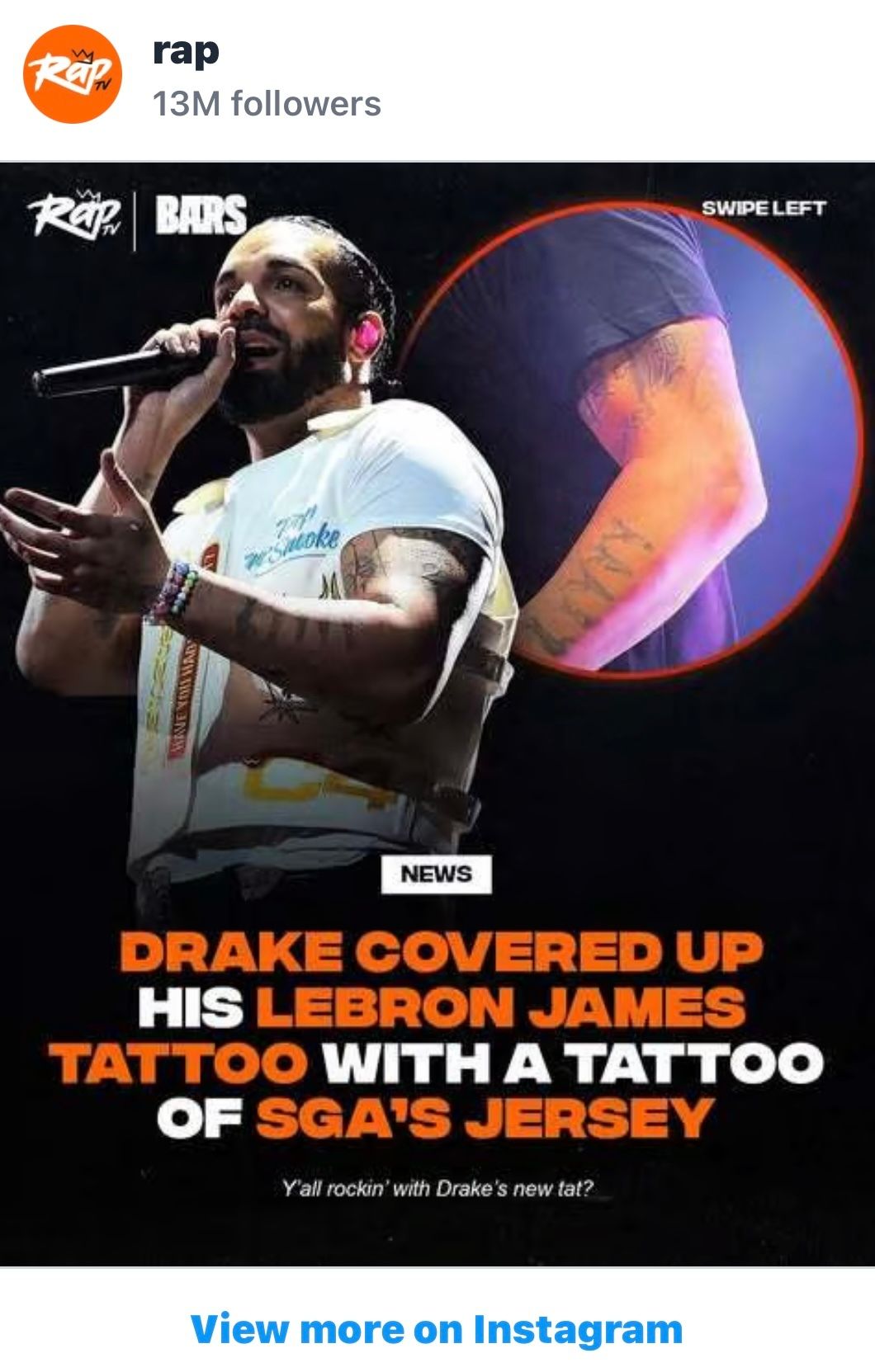
Task: Open the Drake tattoo news post image
Action: point(437,714)
